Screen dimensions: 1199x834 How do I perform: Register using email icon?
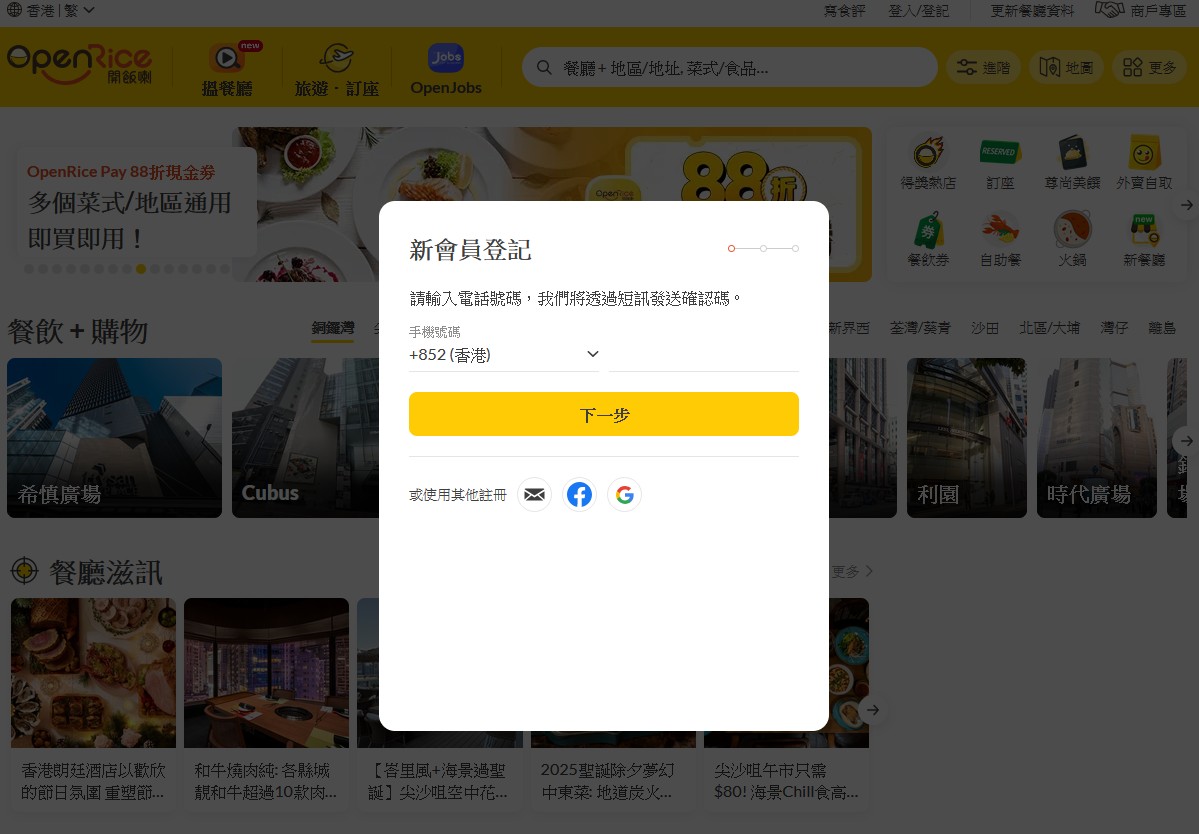[x=534, y=494]
